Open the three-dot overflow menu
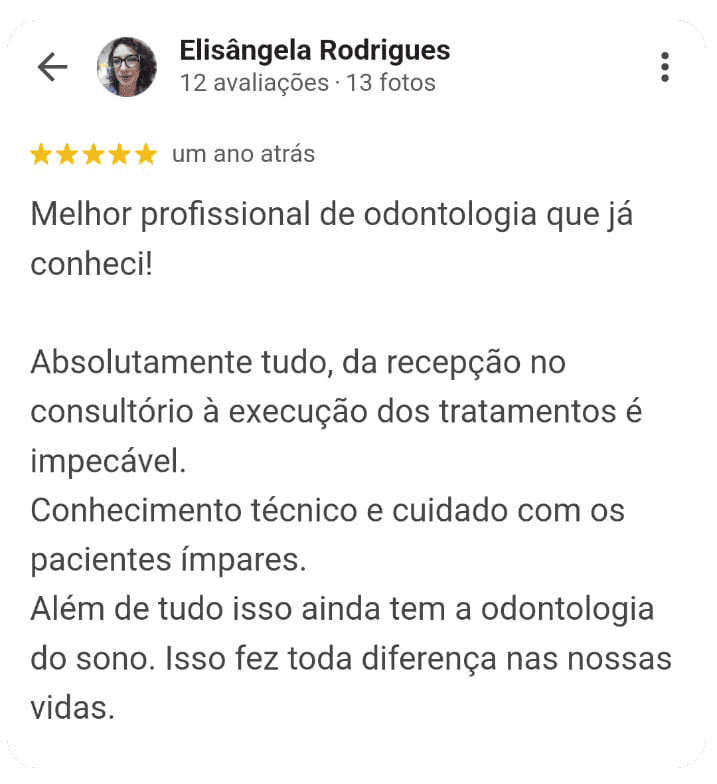Screen dimensions: 717x784 pos(665,67)
